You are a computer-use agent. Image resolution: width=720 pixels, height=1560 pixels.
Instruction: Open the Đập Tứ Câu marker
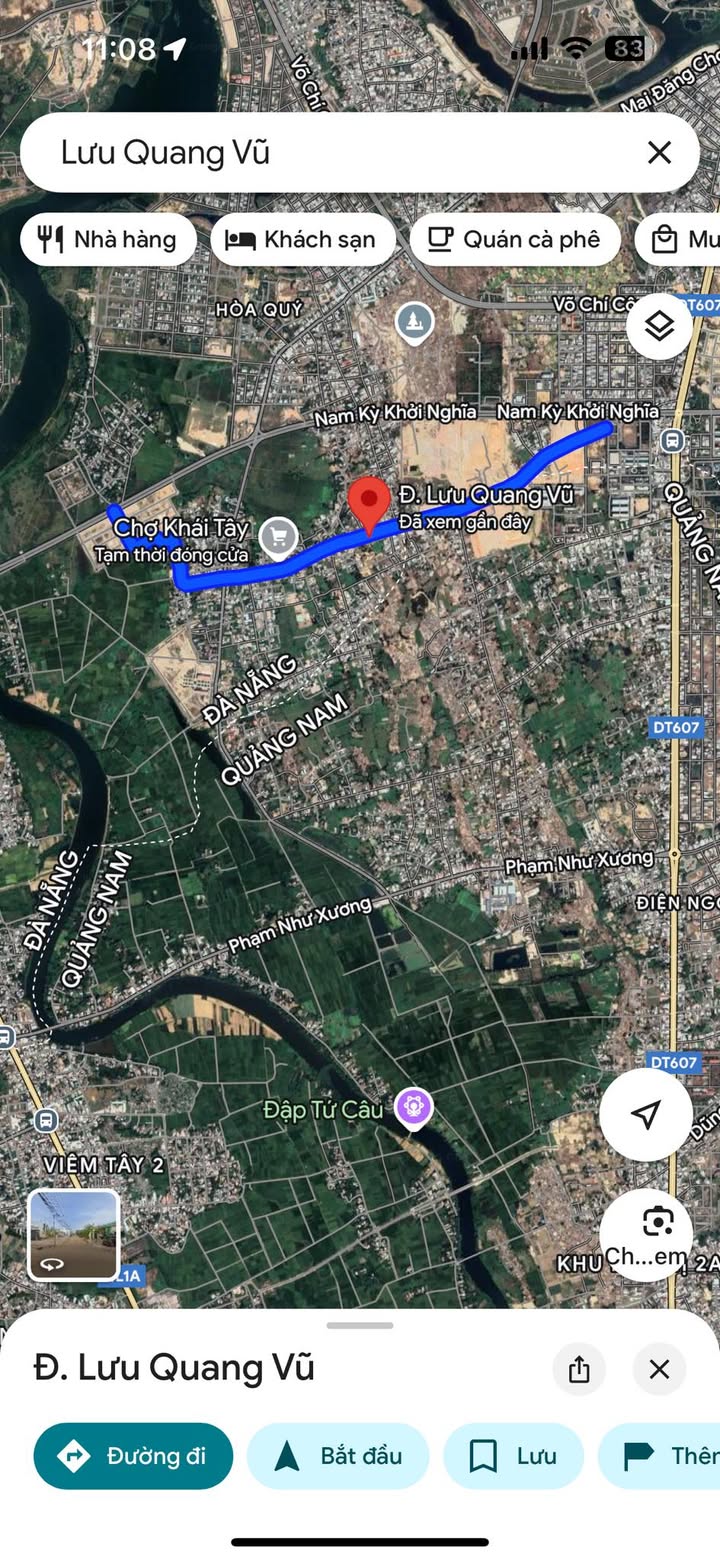[x=413, y=1108]
